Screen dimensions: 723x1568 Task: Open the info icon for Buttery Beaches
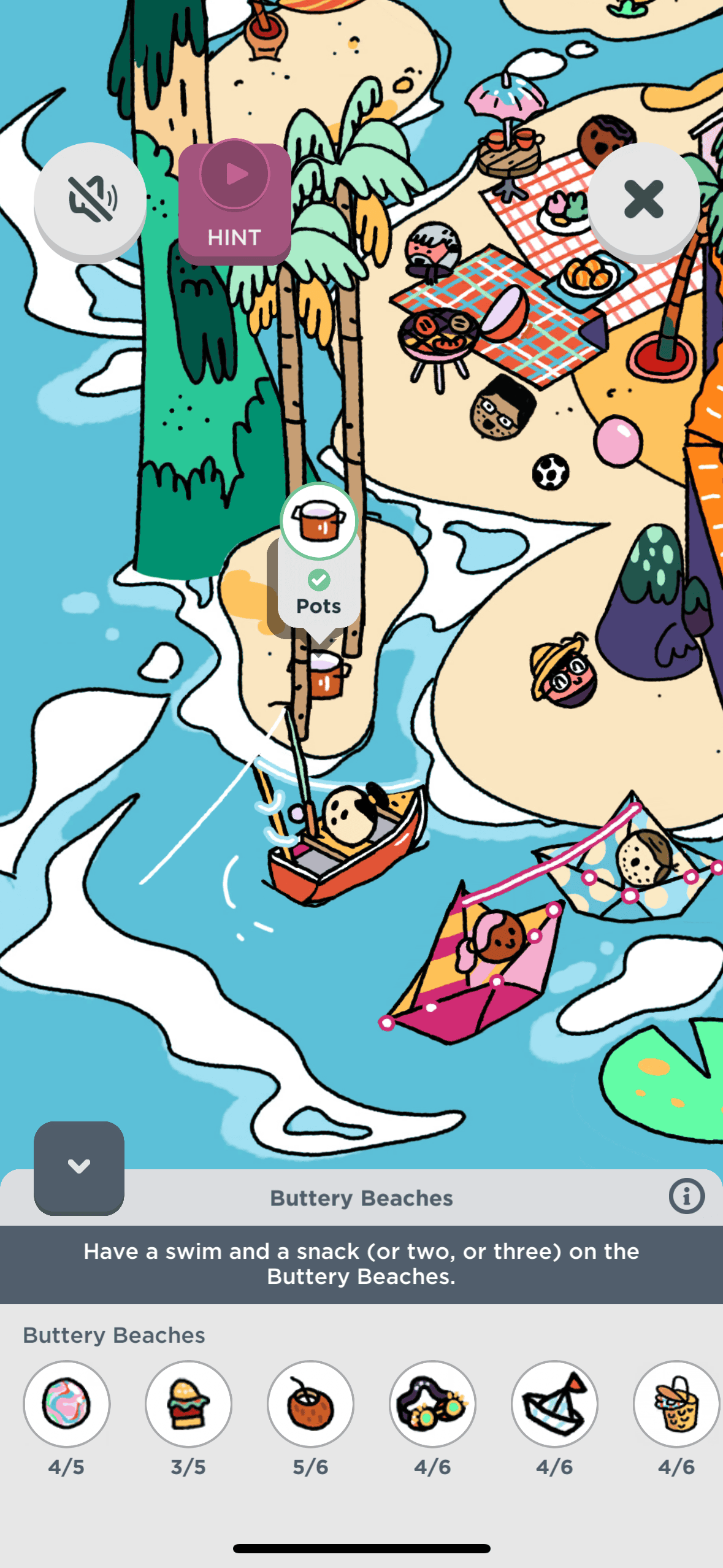(x=686, y=1196)
